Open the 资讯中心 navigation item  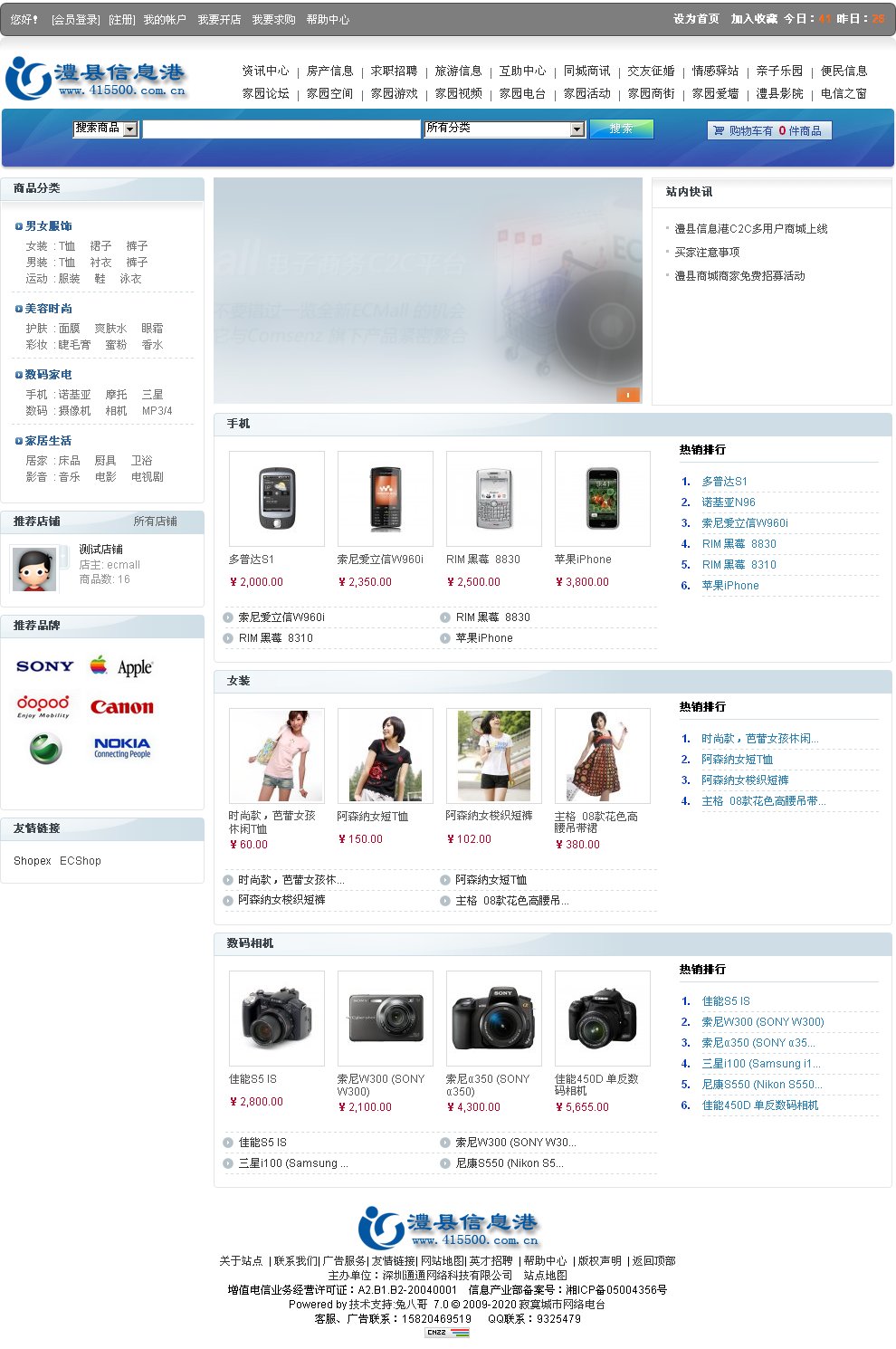point(265,71)
